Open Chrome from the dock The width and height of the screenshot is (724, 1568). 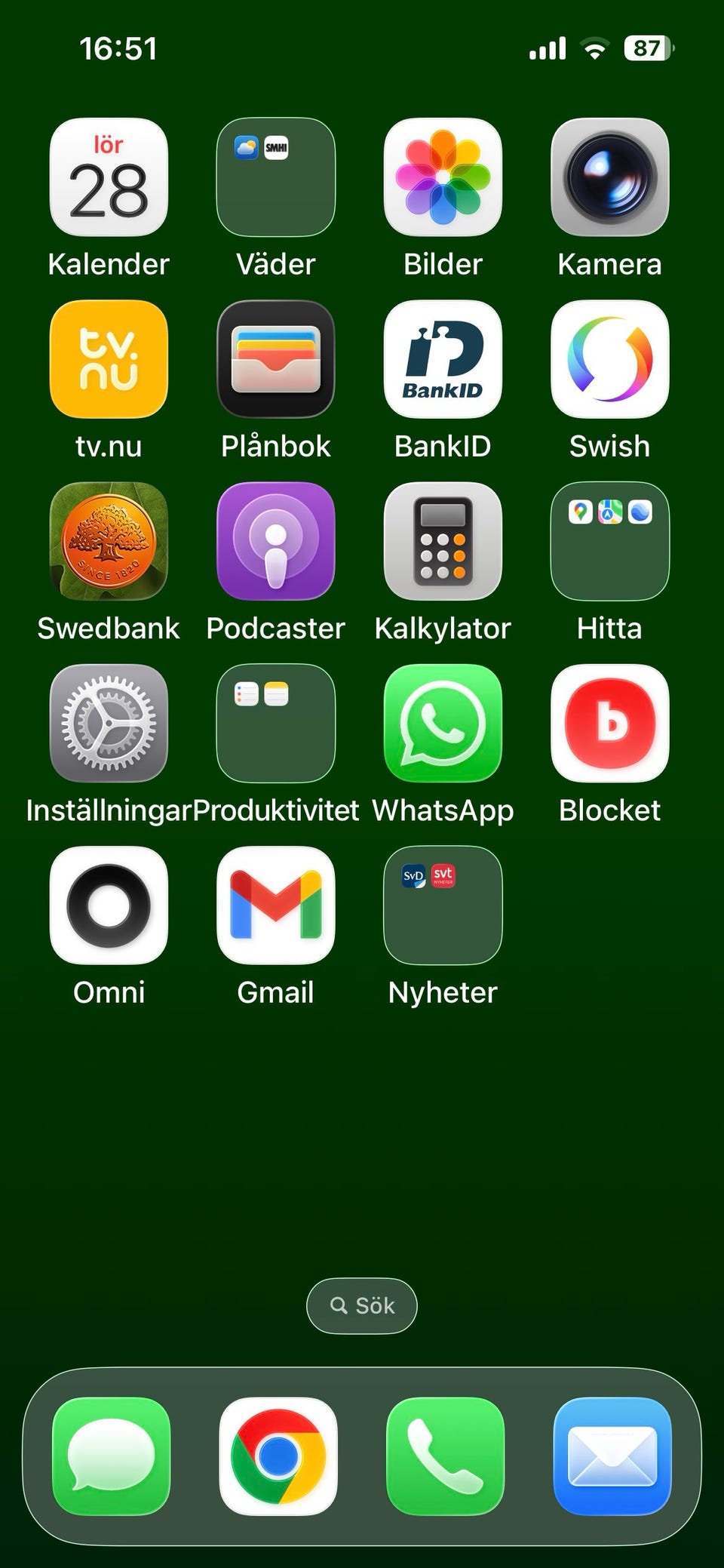click(x=278, y=1456)
